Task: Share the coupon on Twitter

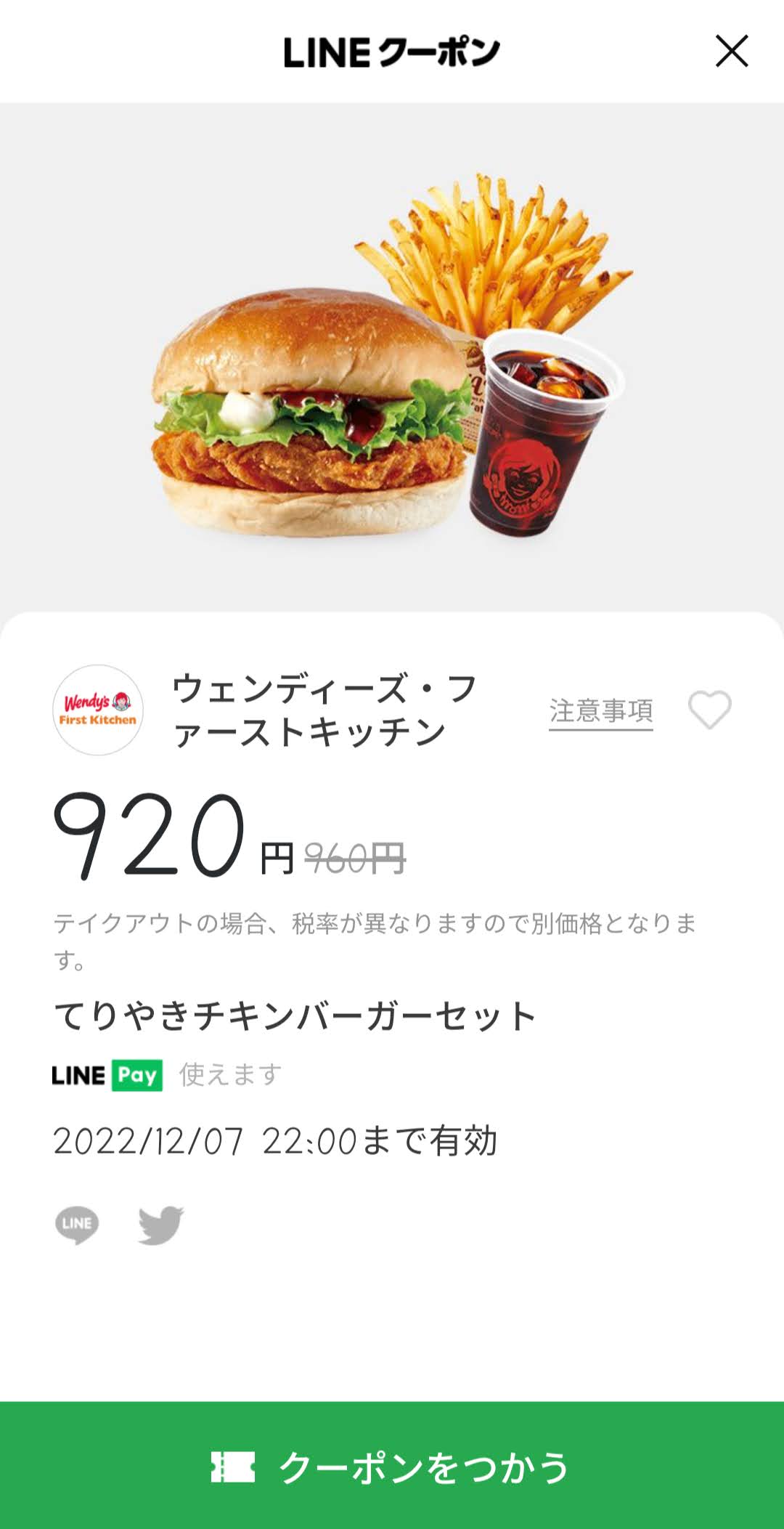Action: click(x=161, y=1225)
